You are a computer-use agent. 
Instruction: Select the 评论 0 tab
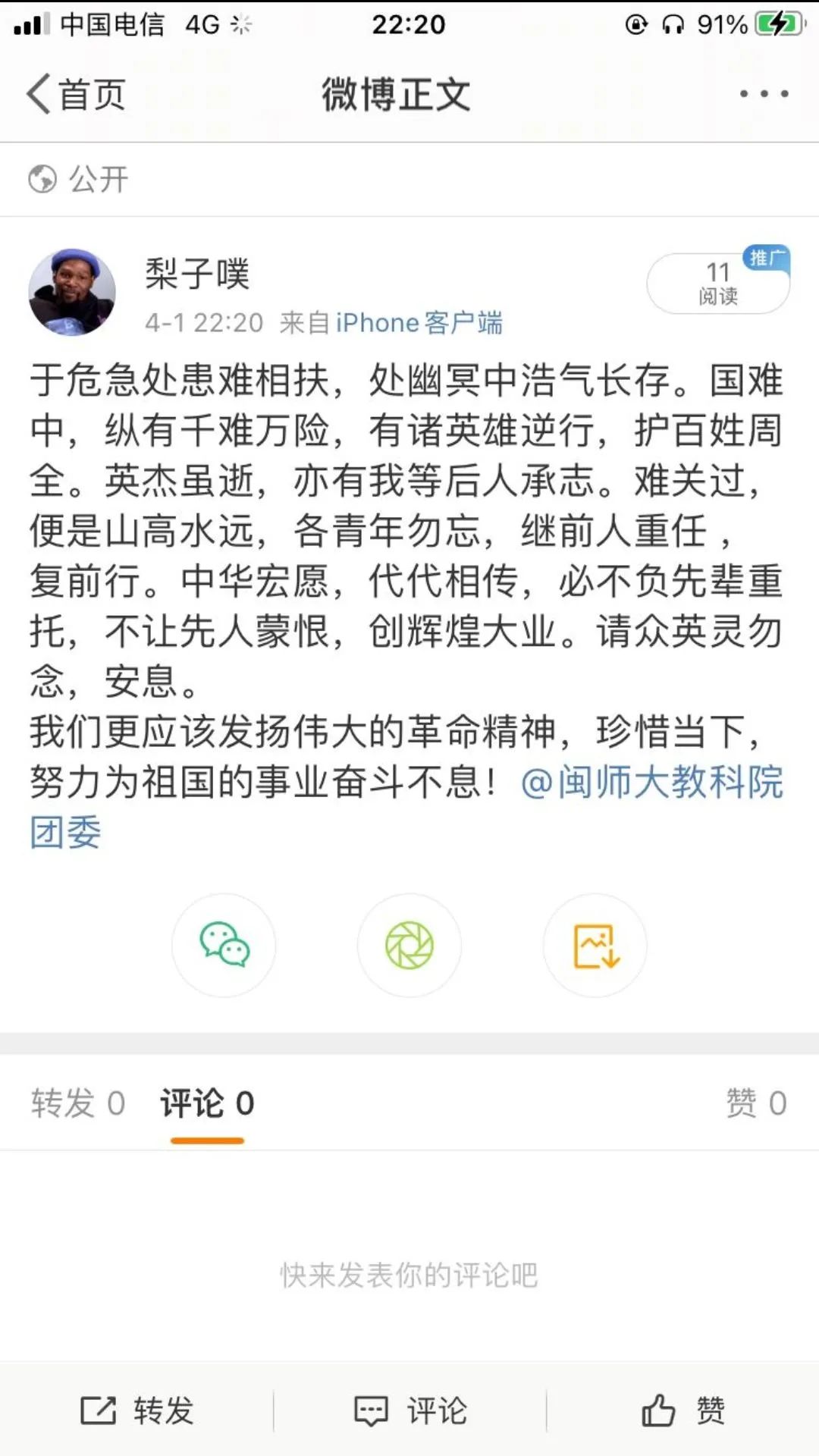(207, 1103)
